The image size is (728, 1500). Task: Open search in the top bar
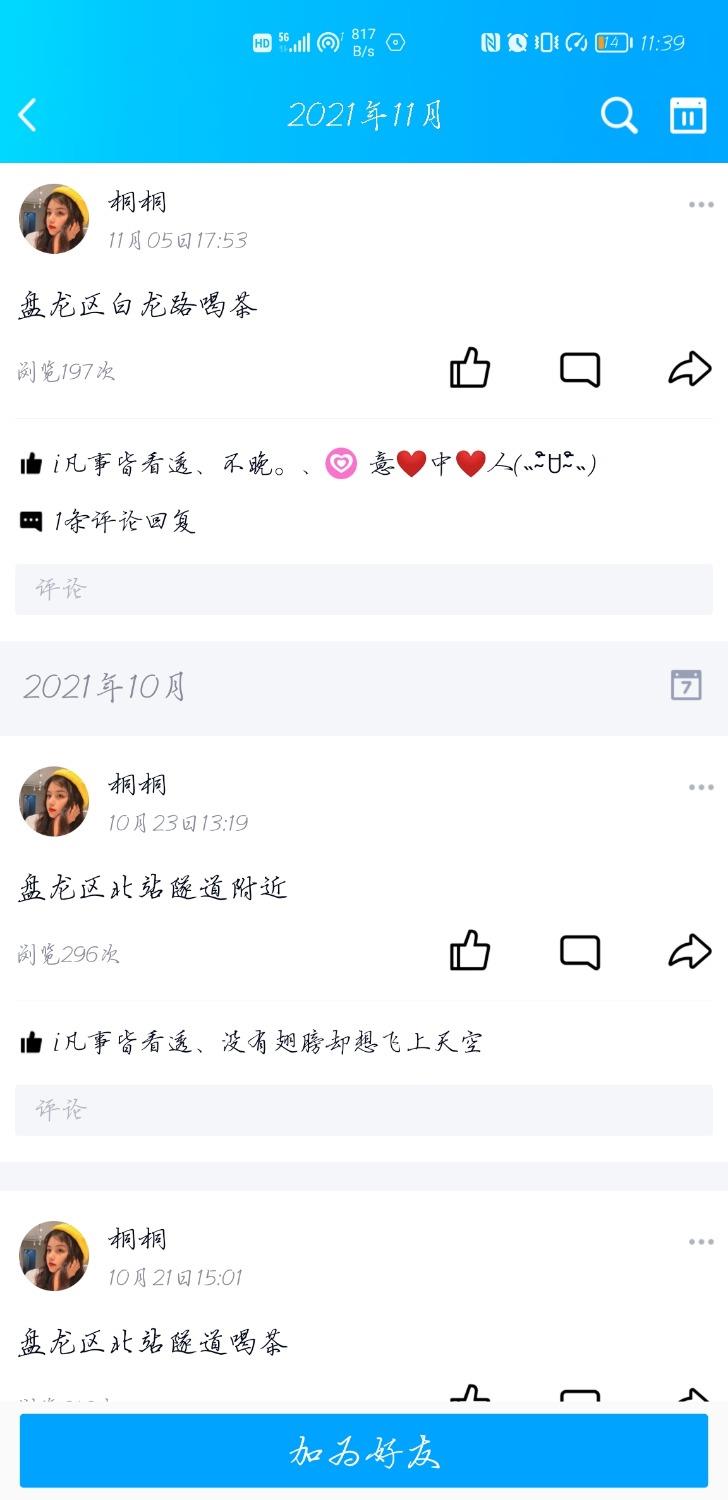point(618,116)
